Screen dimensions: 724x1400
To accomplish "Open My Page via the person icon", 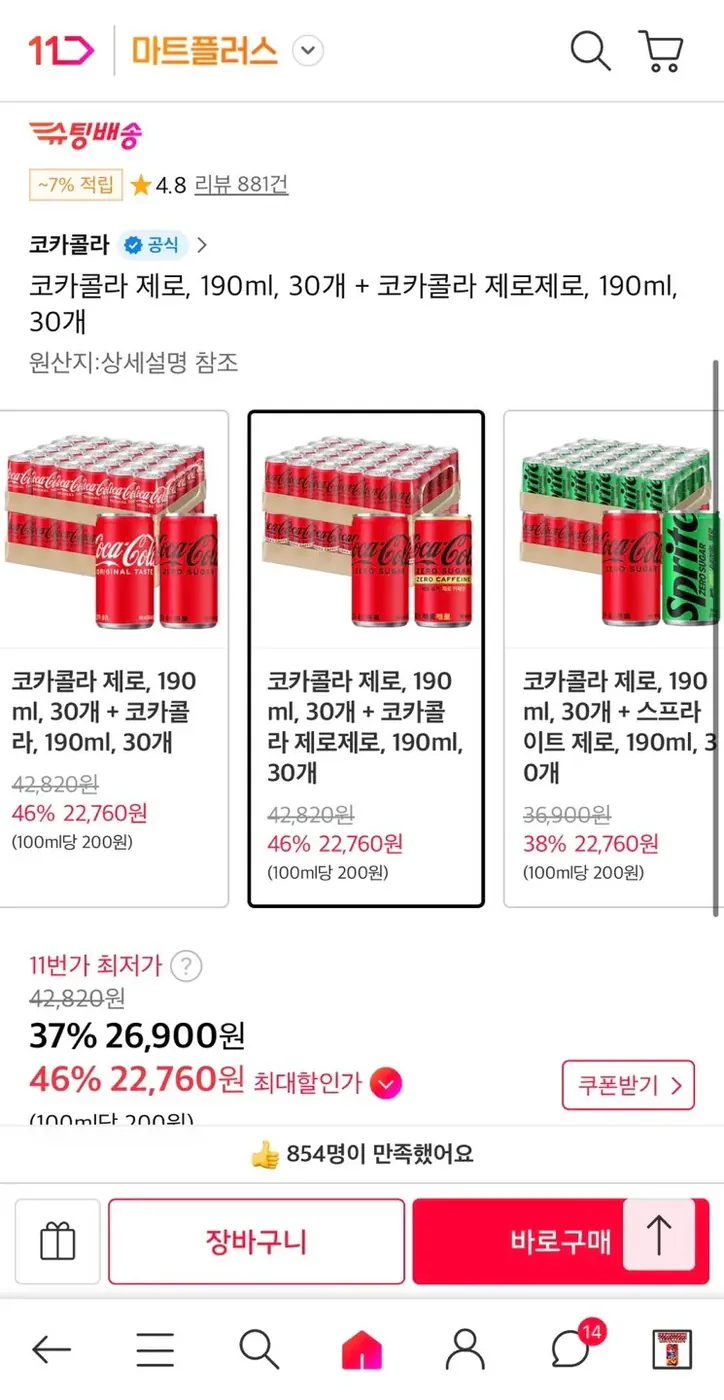I will [466, 1348].
